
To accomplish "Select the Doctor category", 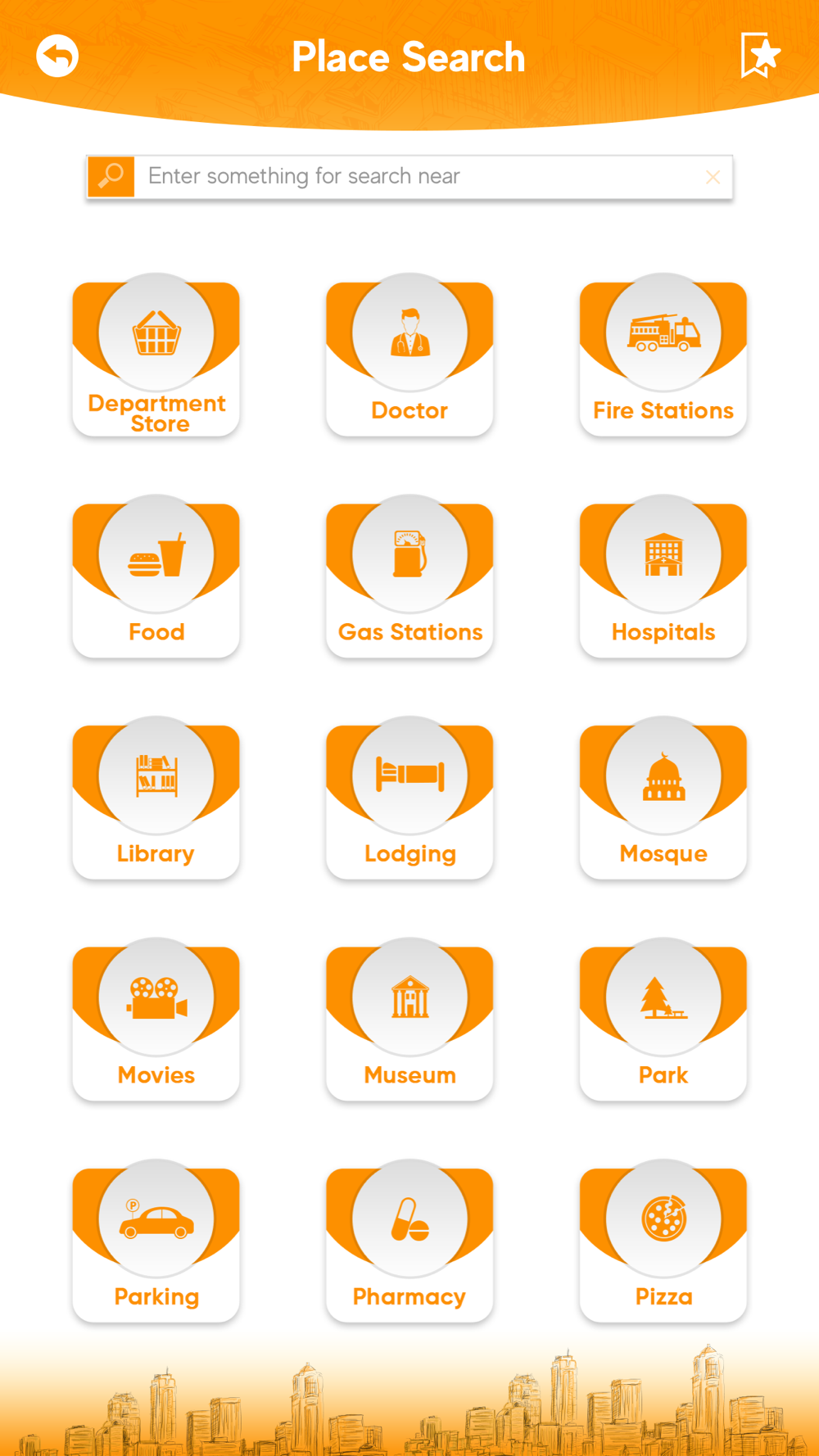I will tap(409, 355).
